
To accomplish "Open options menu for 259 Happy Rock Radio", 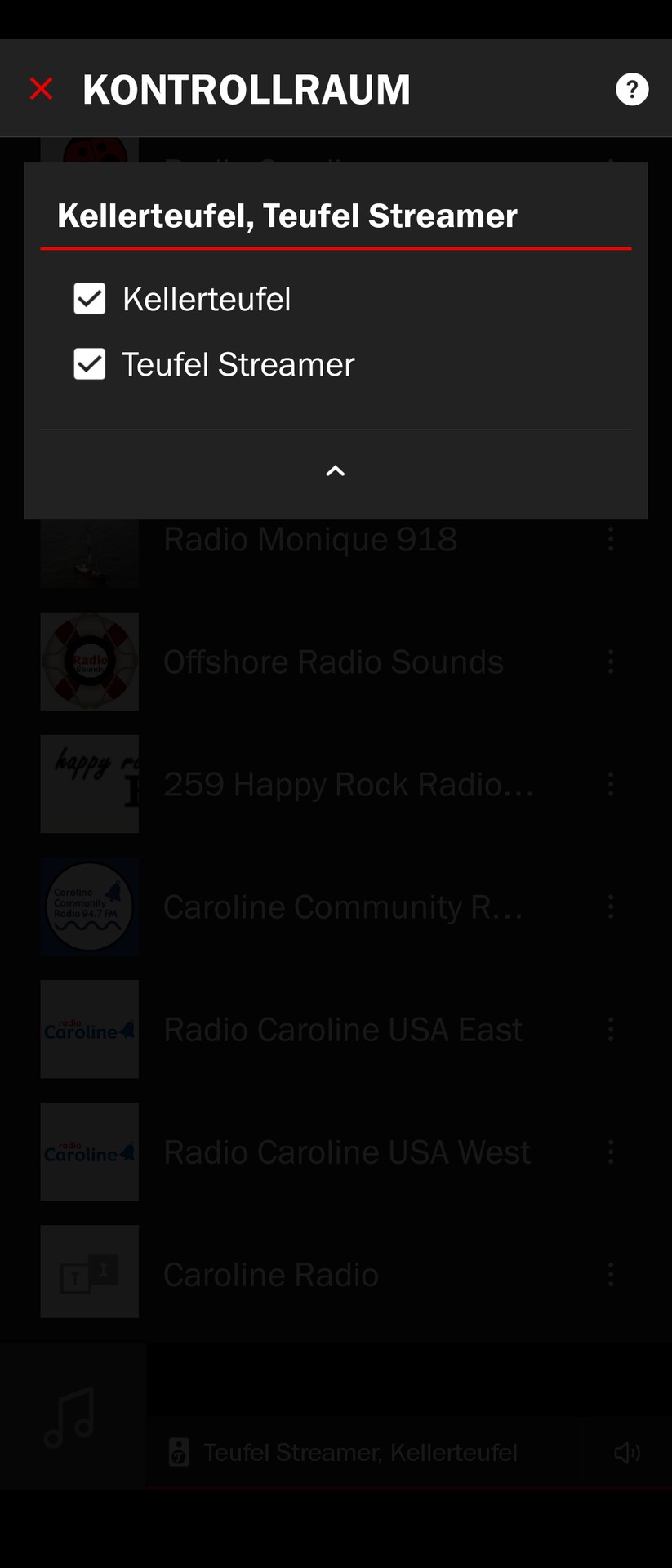I will point(611,784).
